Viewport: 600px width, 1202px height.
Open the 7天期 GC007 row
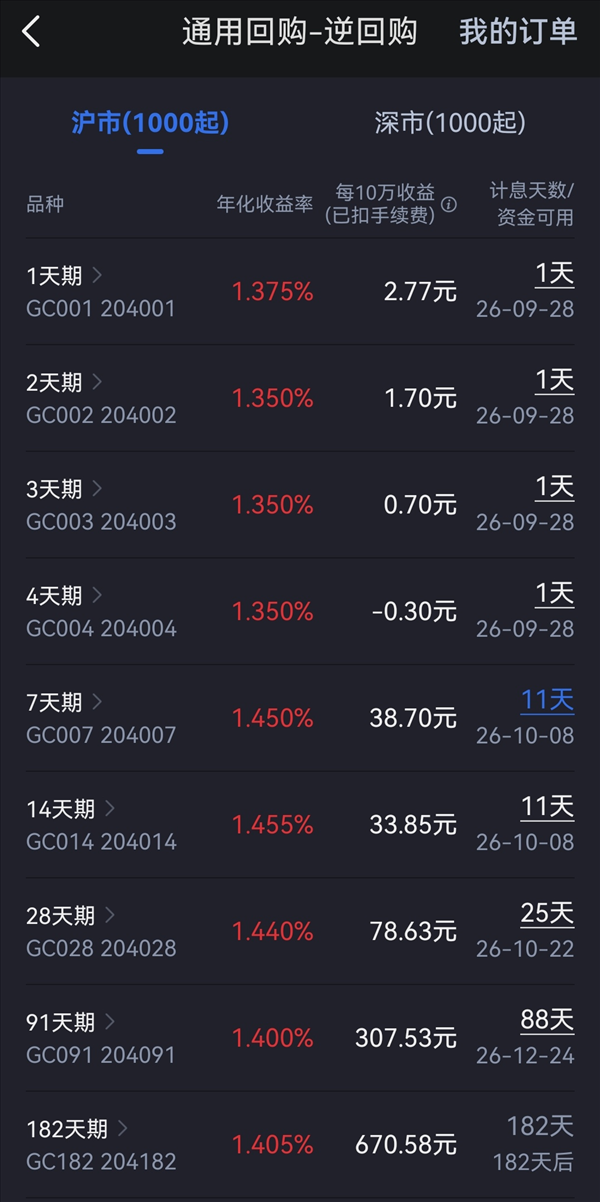300,718
